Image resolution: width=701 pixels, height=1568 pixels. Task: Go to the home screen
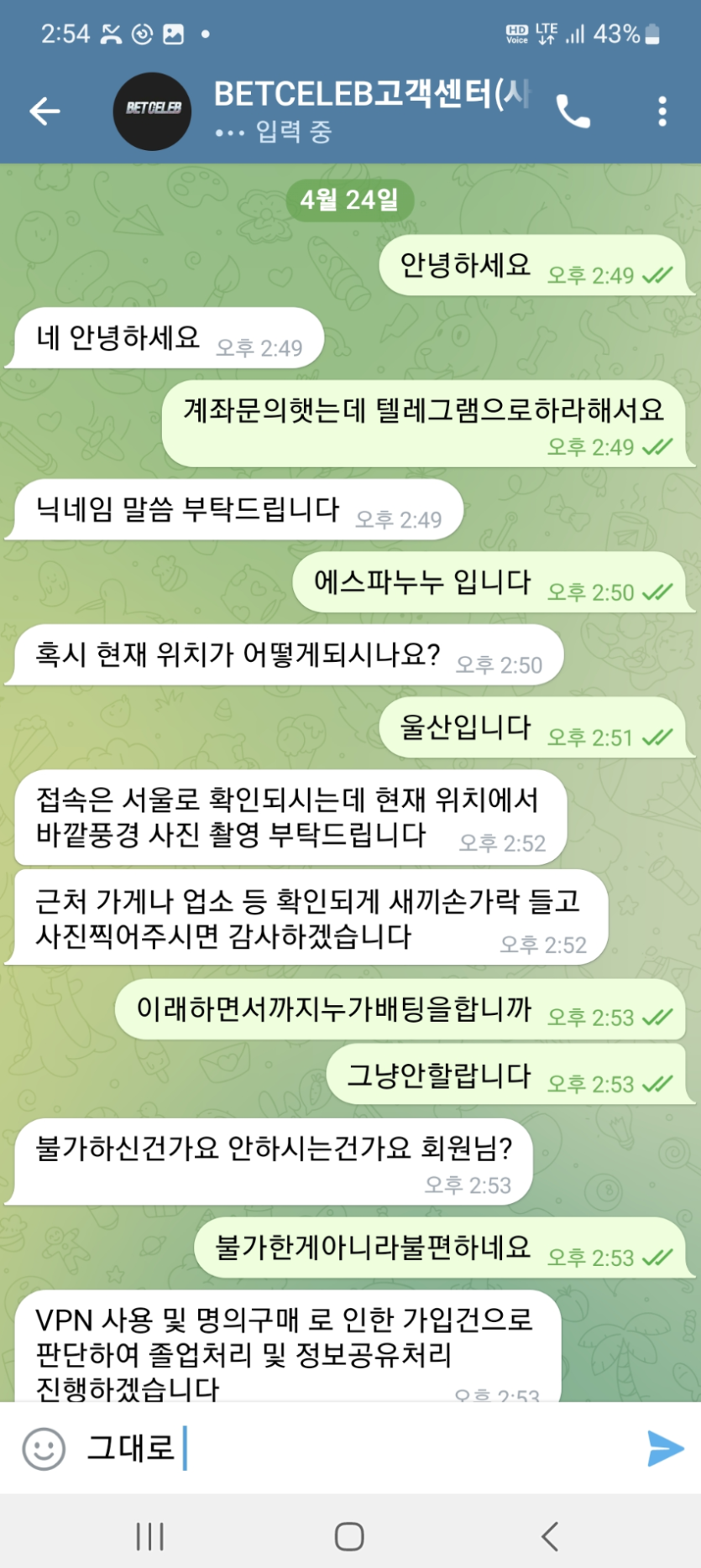(x=349, y=1537)
